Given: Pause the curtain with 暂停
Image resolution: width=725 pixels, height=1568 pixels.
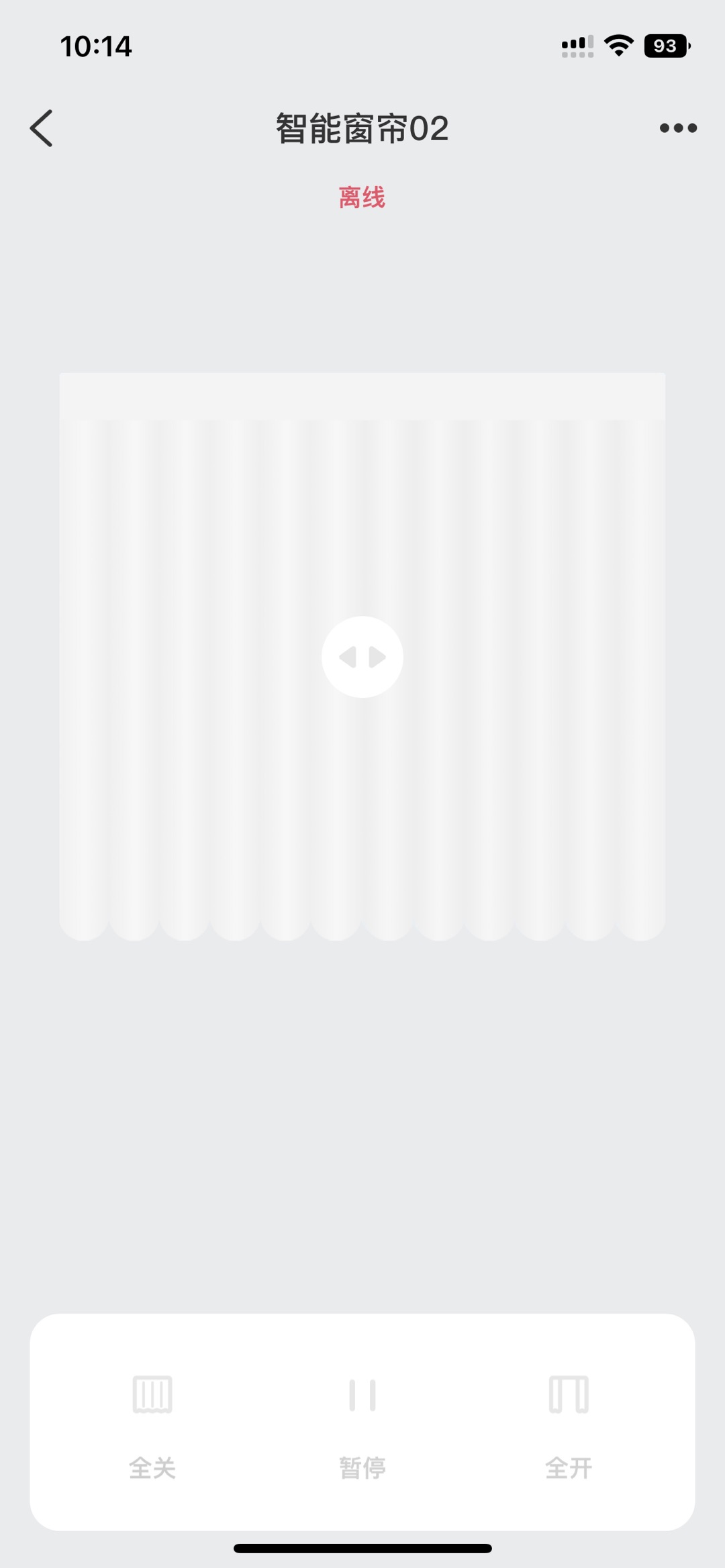Looking at the screenshot, I should click(x=362, y=1422).
